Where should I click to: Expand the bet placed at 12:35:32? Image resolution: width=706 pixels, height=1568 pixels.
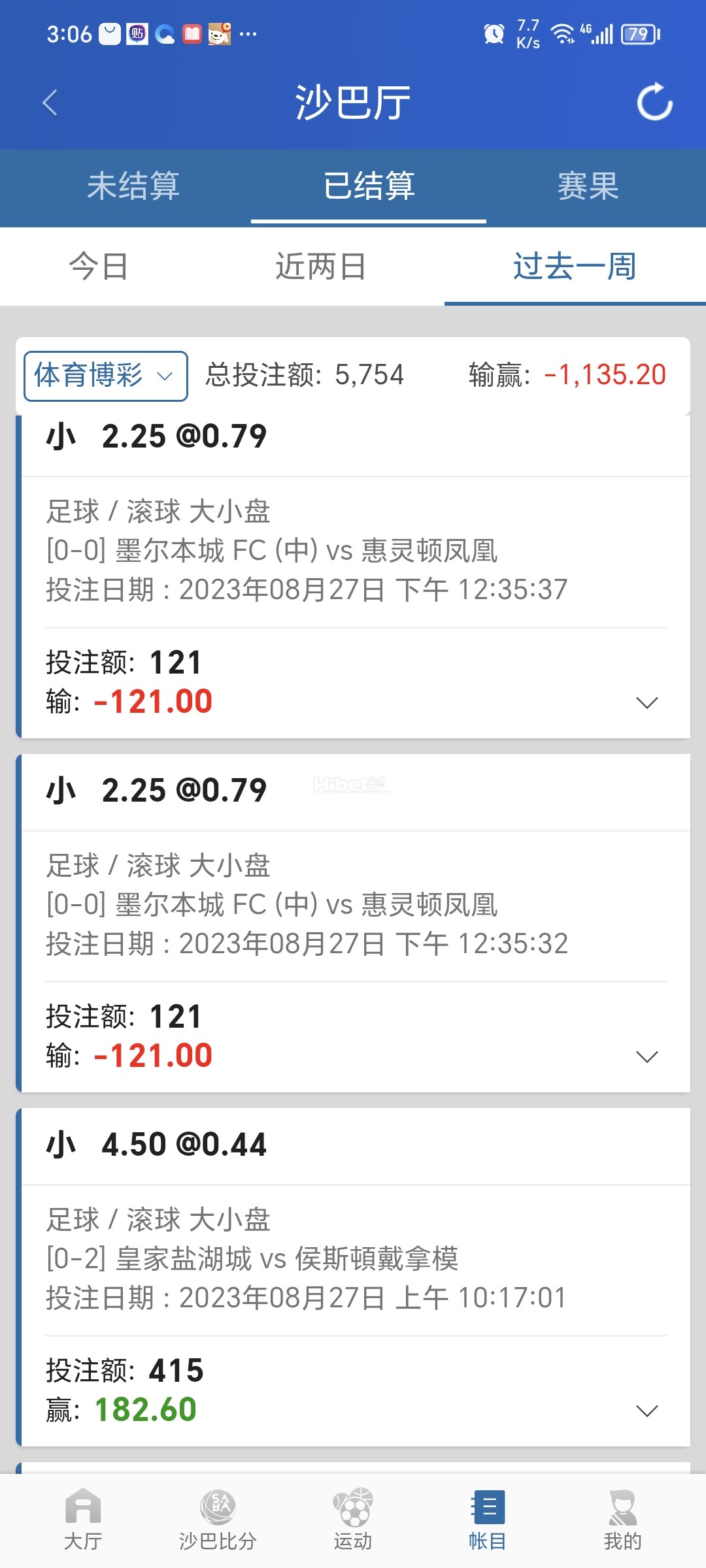pos(647,1057)
